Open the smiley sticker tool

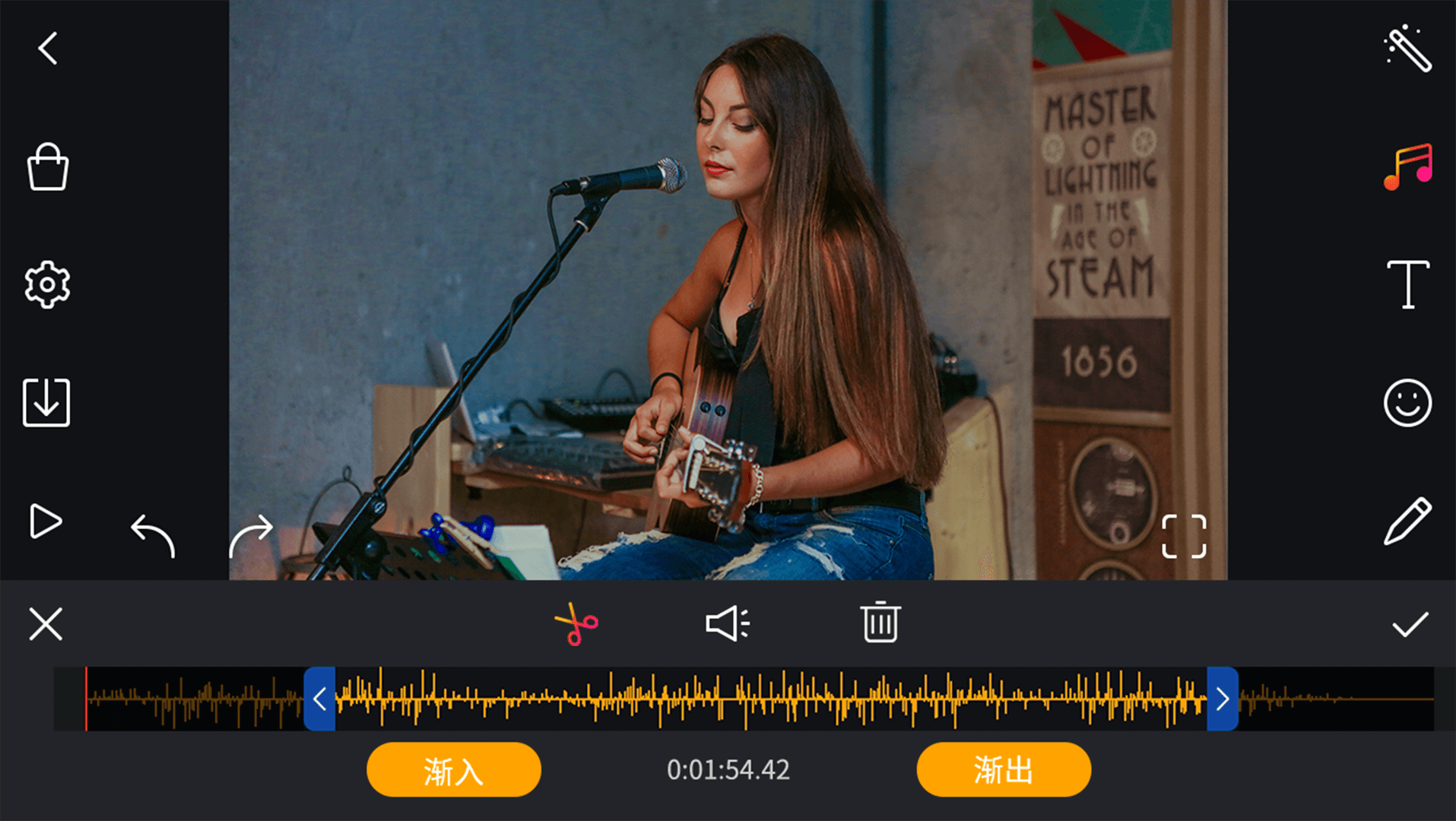[1407, 402]
